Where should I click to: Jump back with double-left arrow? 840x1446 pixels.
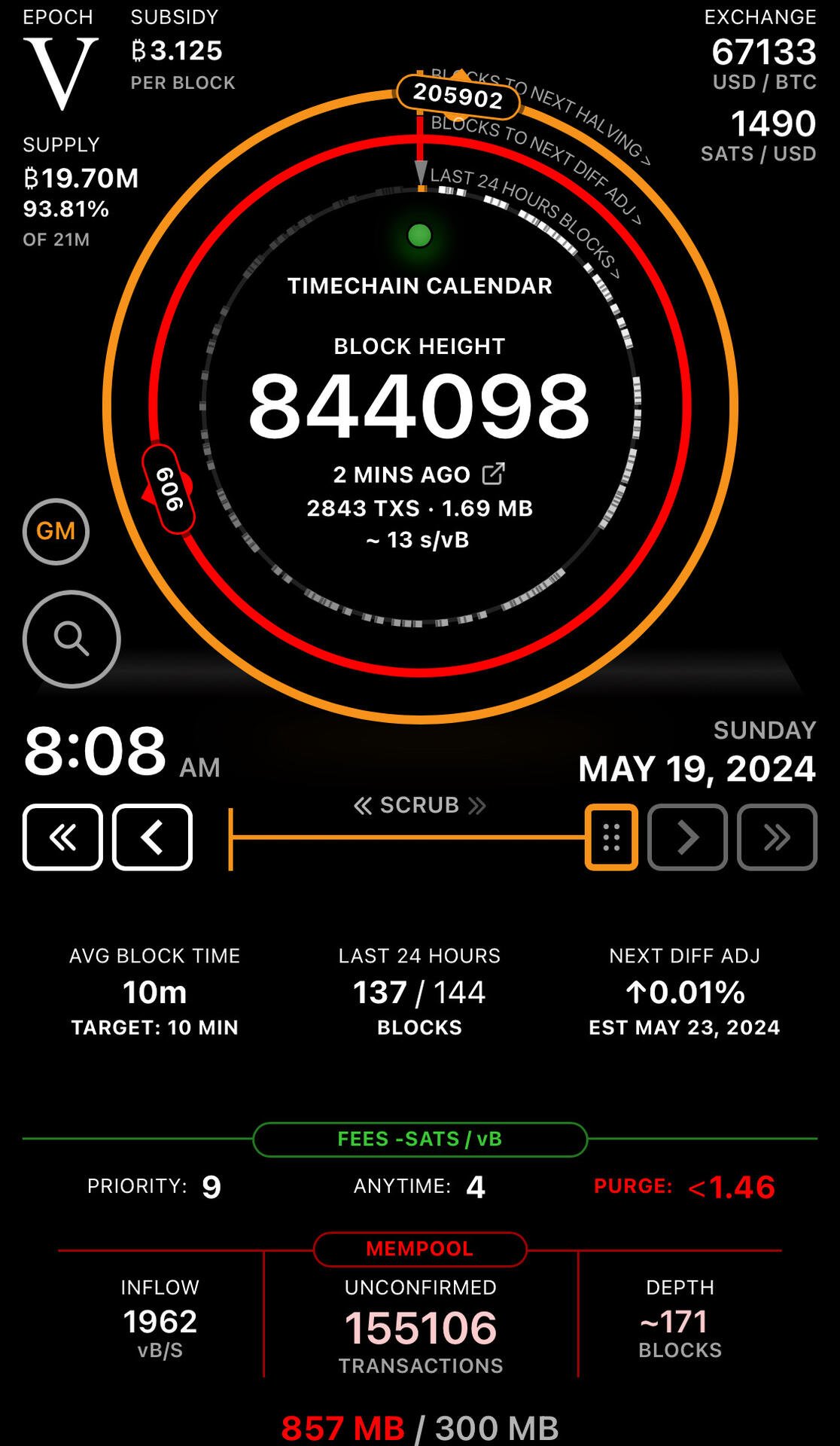(62, 837)
